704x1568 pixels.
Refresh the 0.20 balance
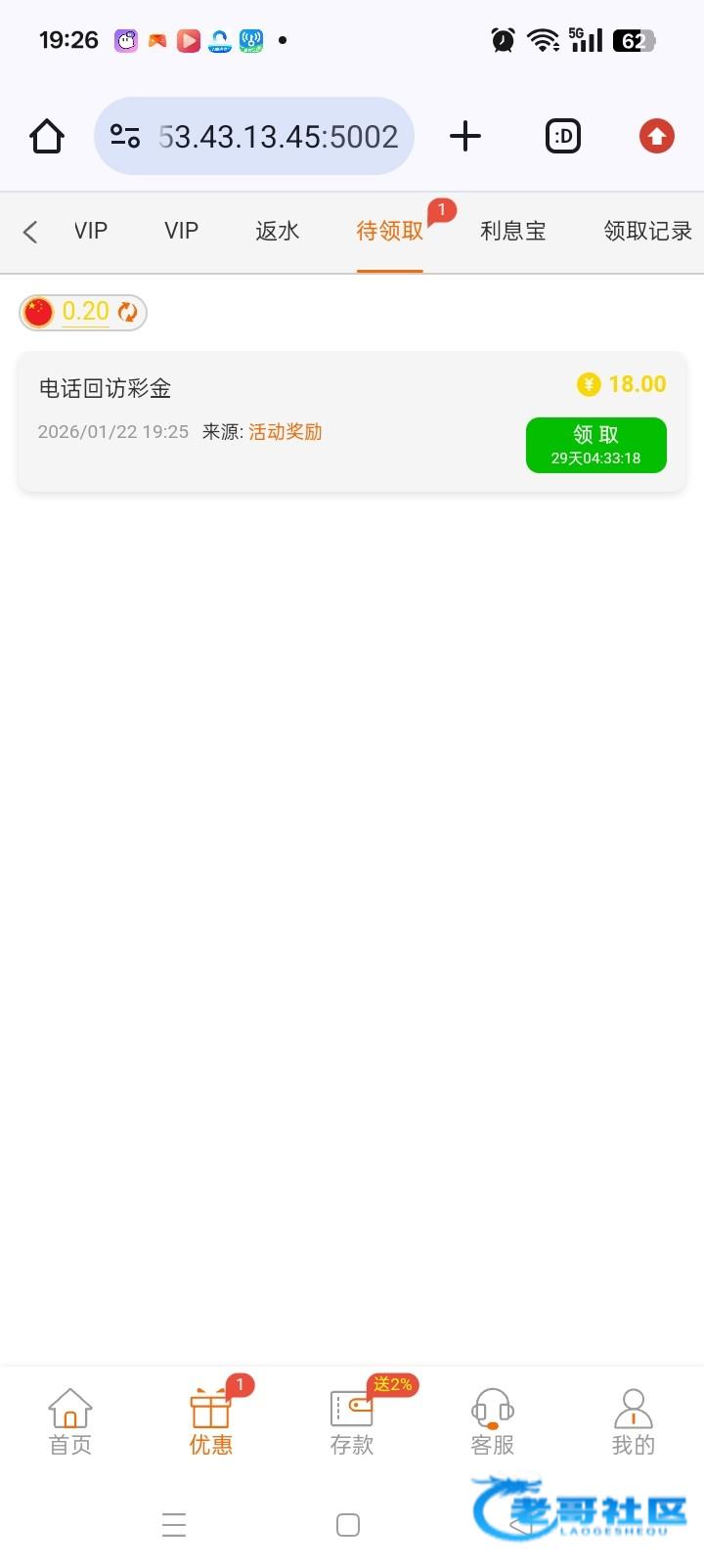[x=128, y=312]
